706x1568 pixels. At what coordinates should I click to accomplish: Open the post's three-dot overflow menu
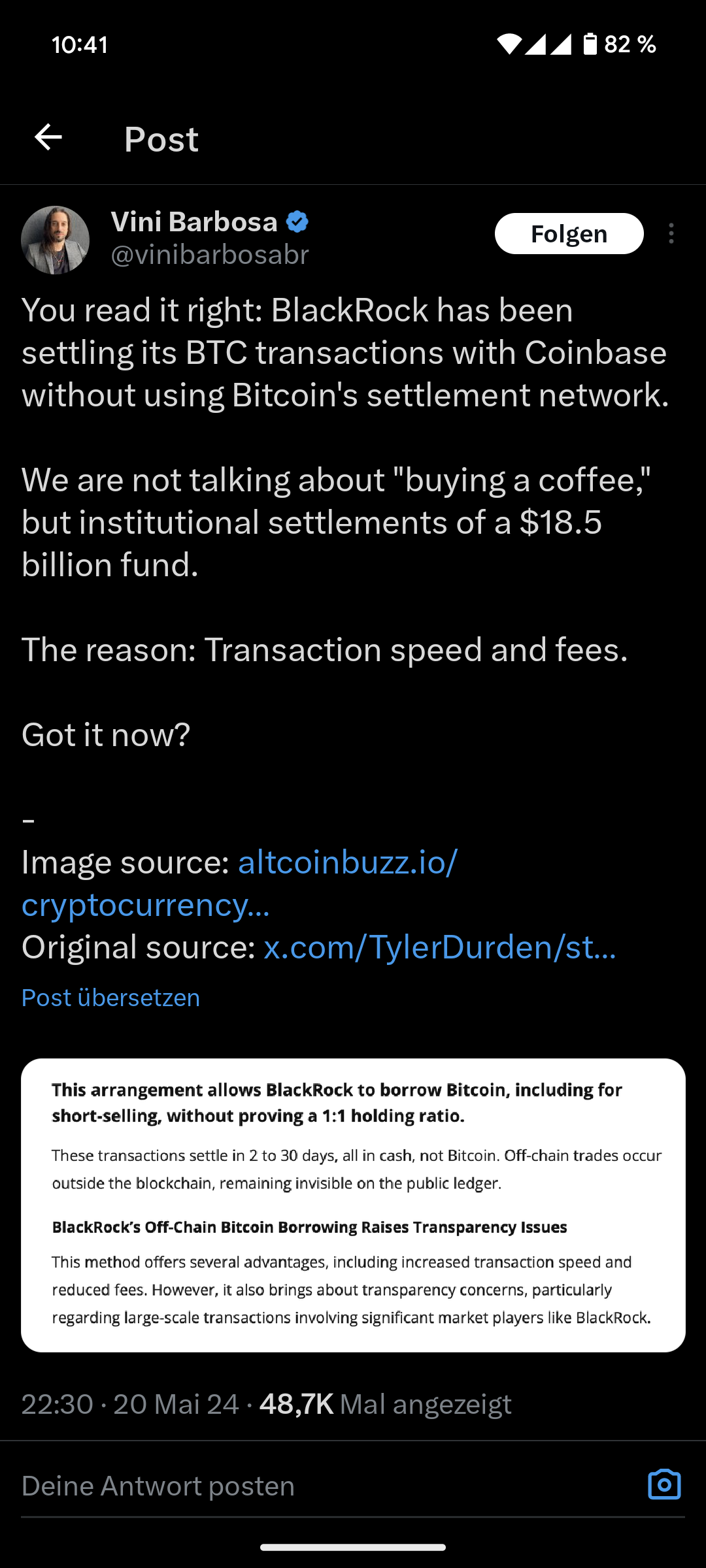click(x=671, y=234)
